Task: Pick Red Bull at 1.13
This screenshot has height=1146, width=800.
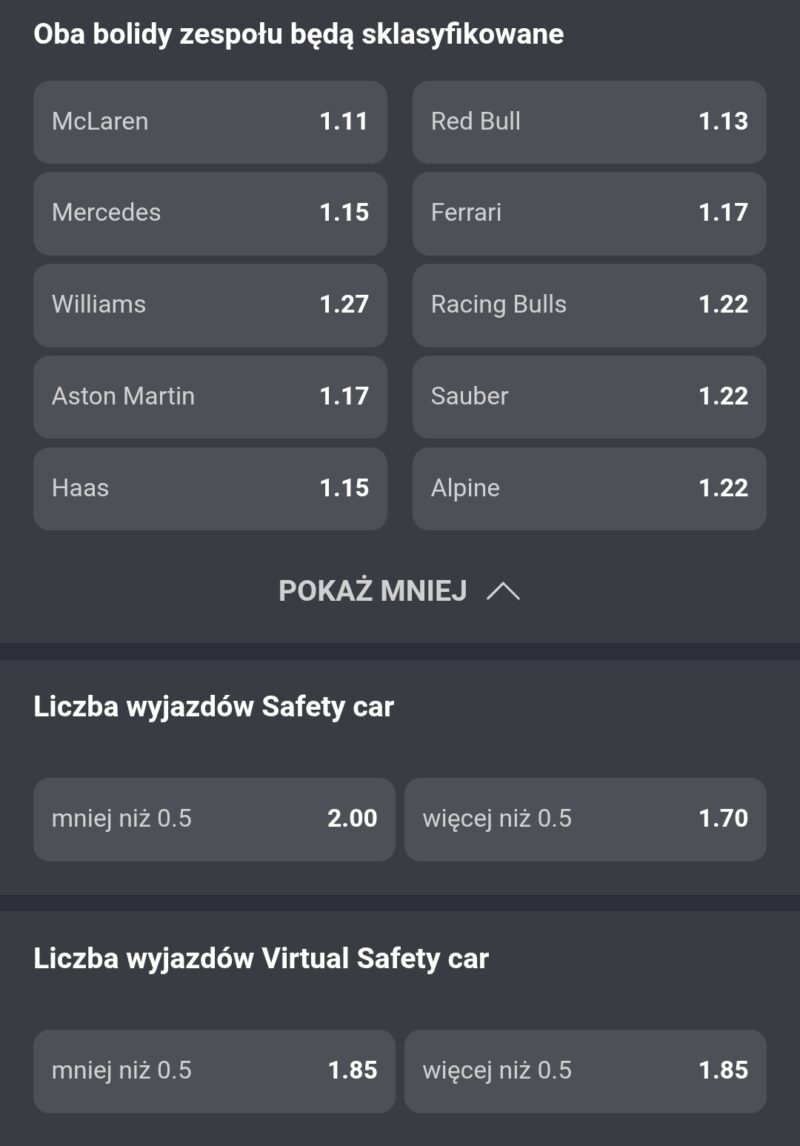Action: 589,122
